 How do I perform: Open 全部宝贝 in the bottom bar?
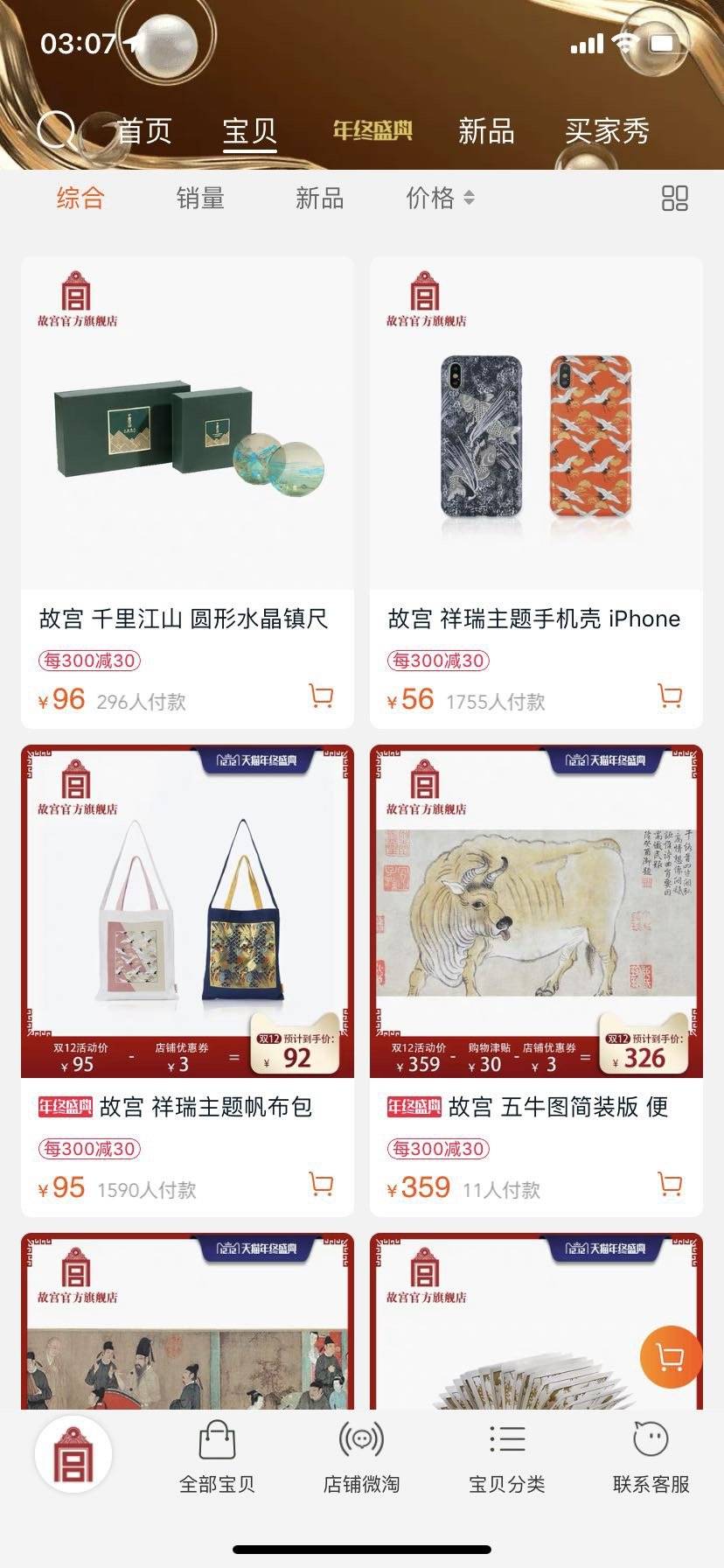tap(217, 1458)
